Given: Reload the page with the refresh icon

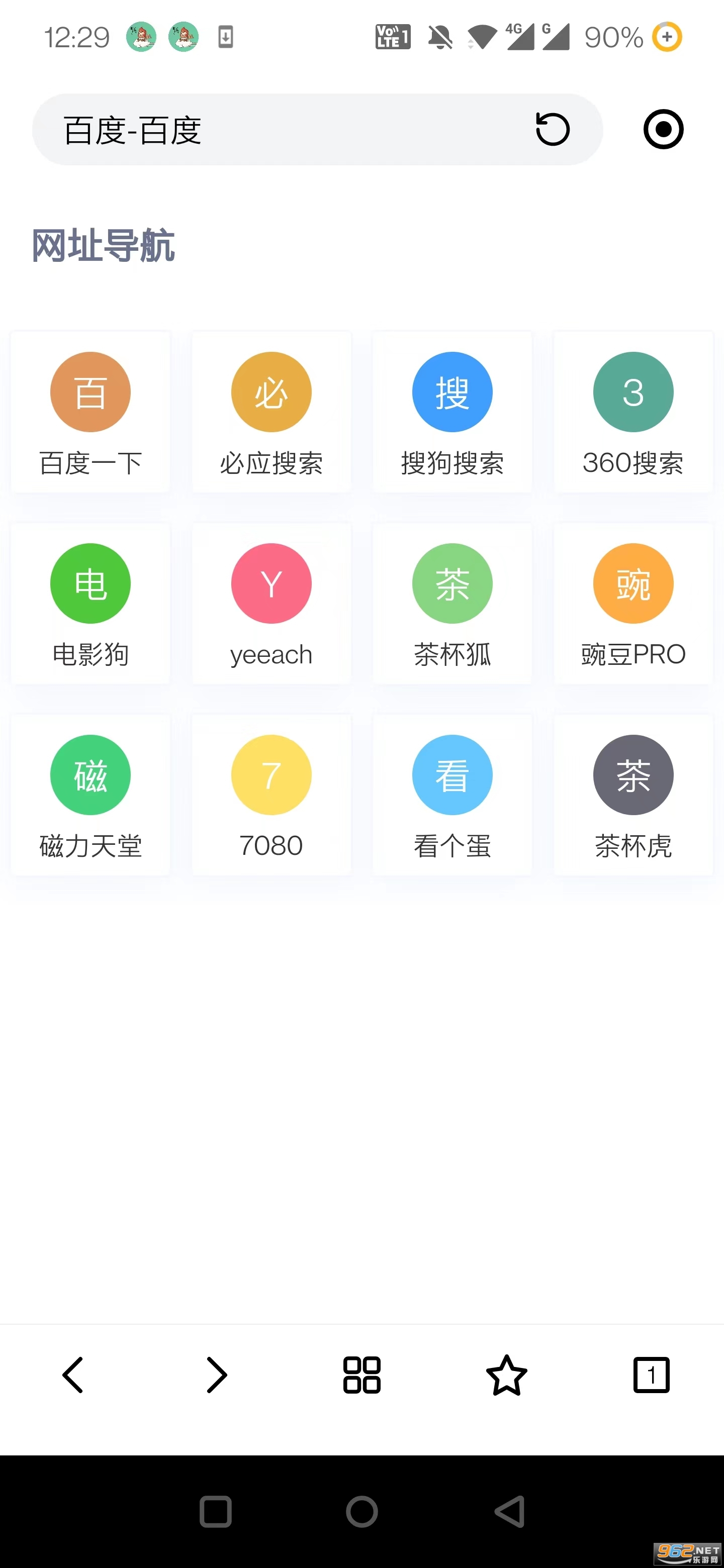Looking at the screenshot, I should tap(552, 130).
